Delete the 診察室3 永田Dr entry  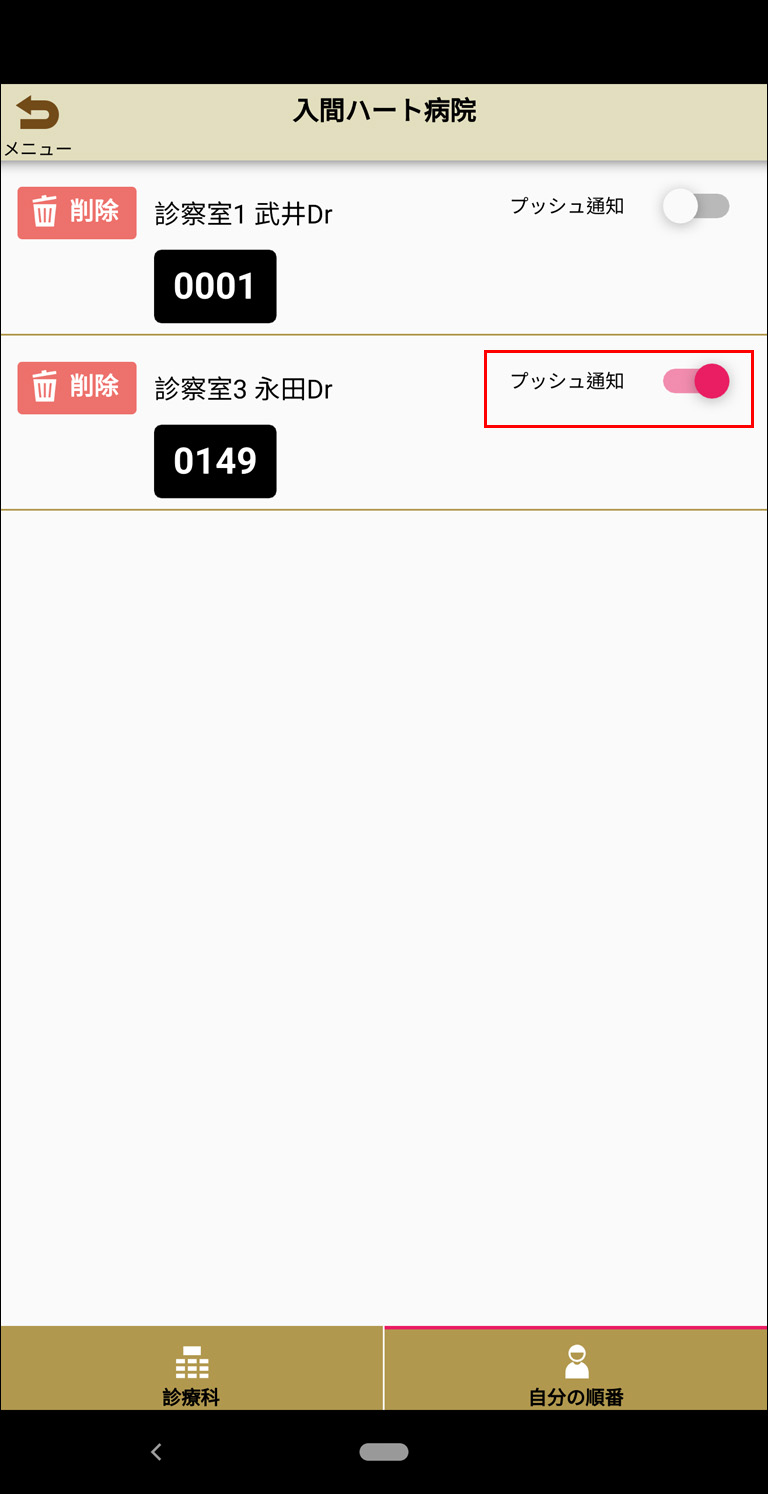pyautogui.click(x=77, y=387)
